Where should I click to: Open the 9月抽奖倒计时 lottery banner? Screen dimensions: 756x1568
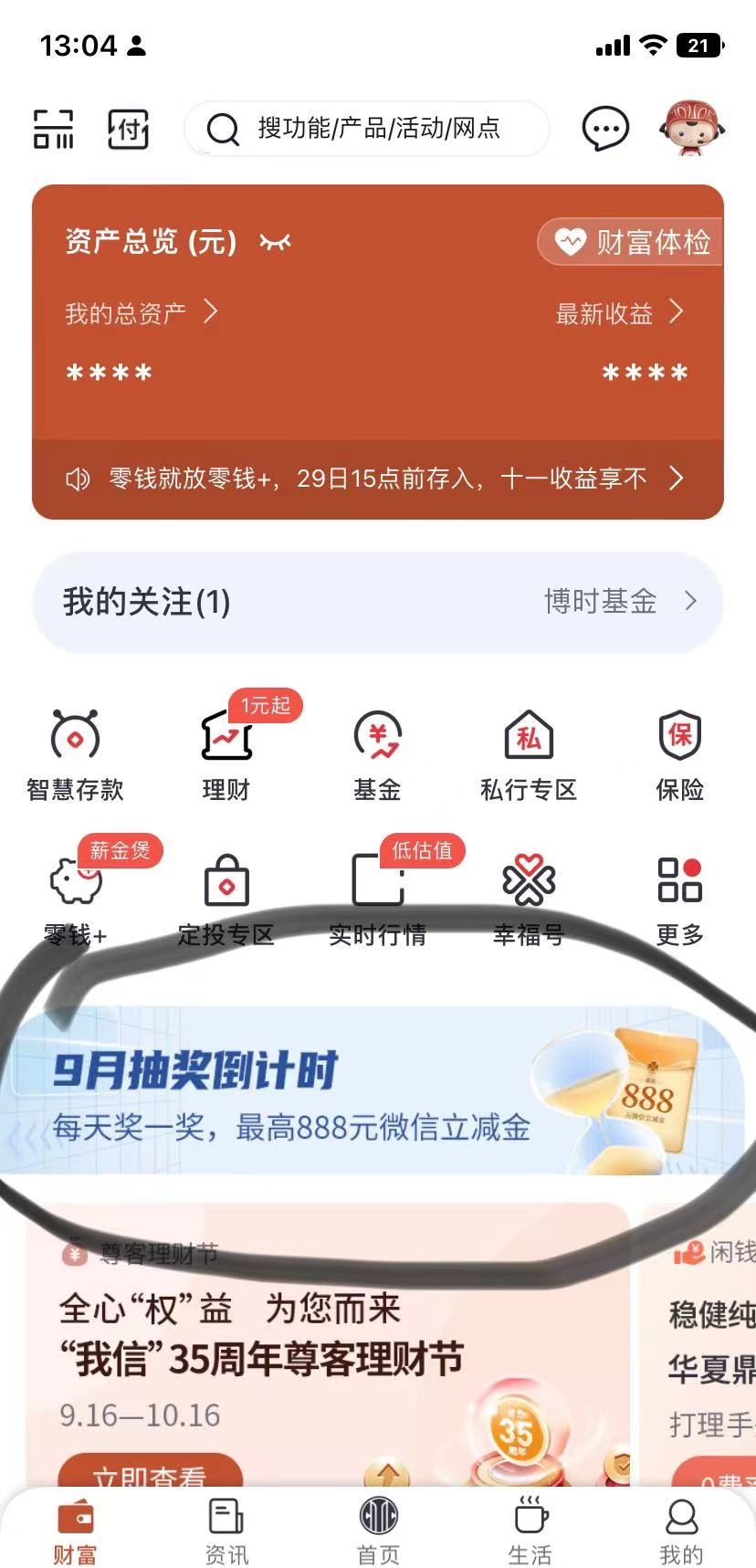365,1091
